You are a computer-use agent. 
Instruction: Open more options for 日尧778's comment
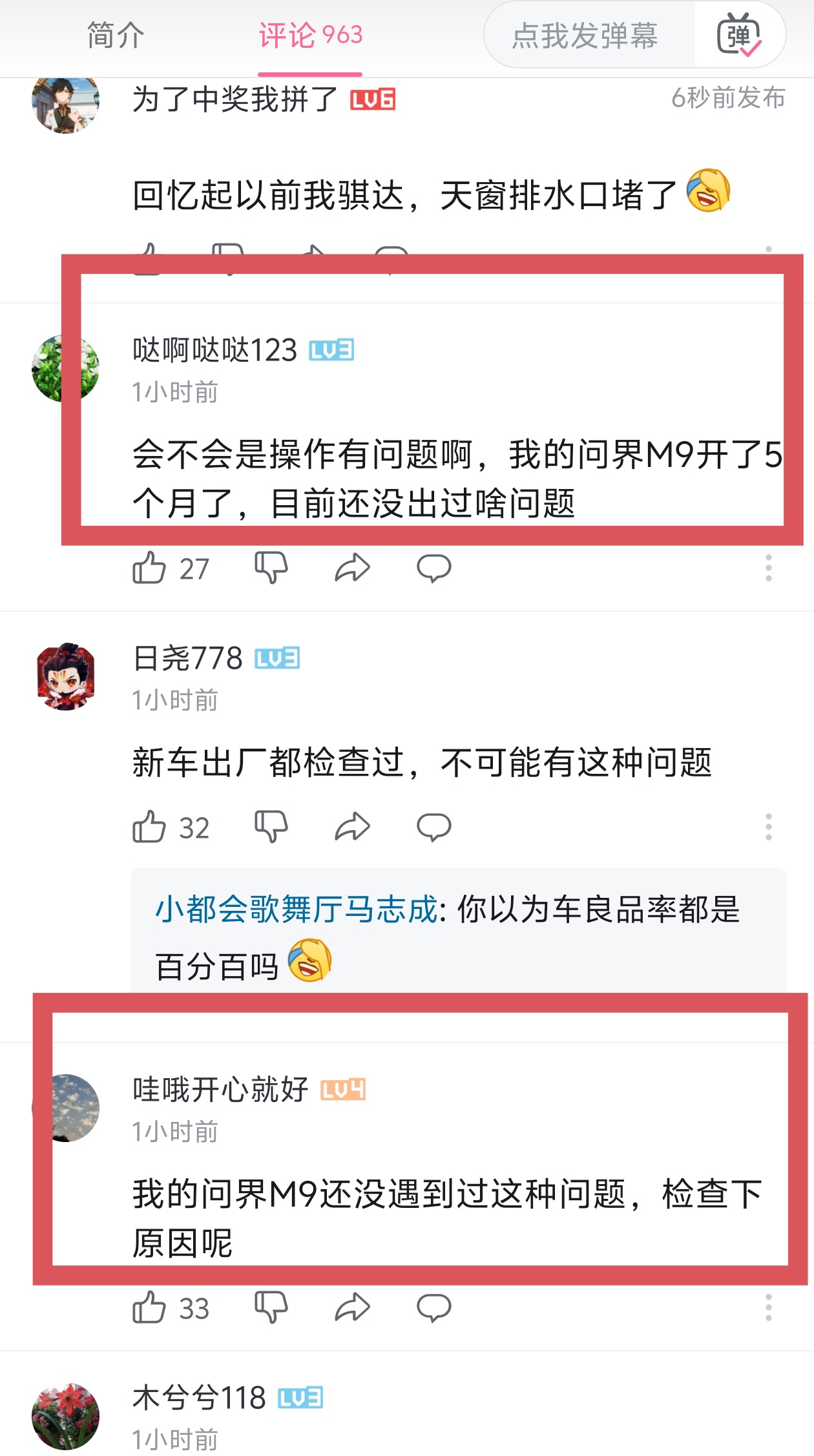pos(768,827)
